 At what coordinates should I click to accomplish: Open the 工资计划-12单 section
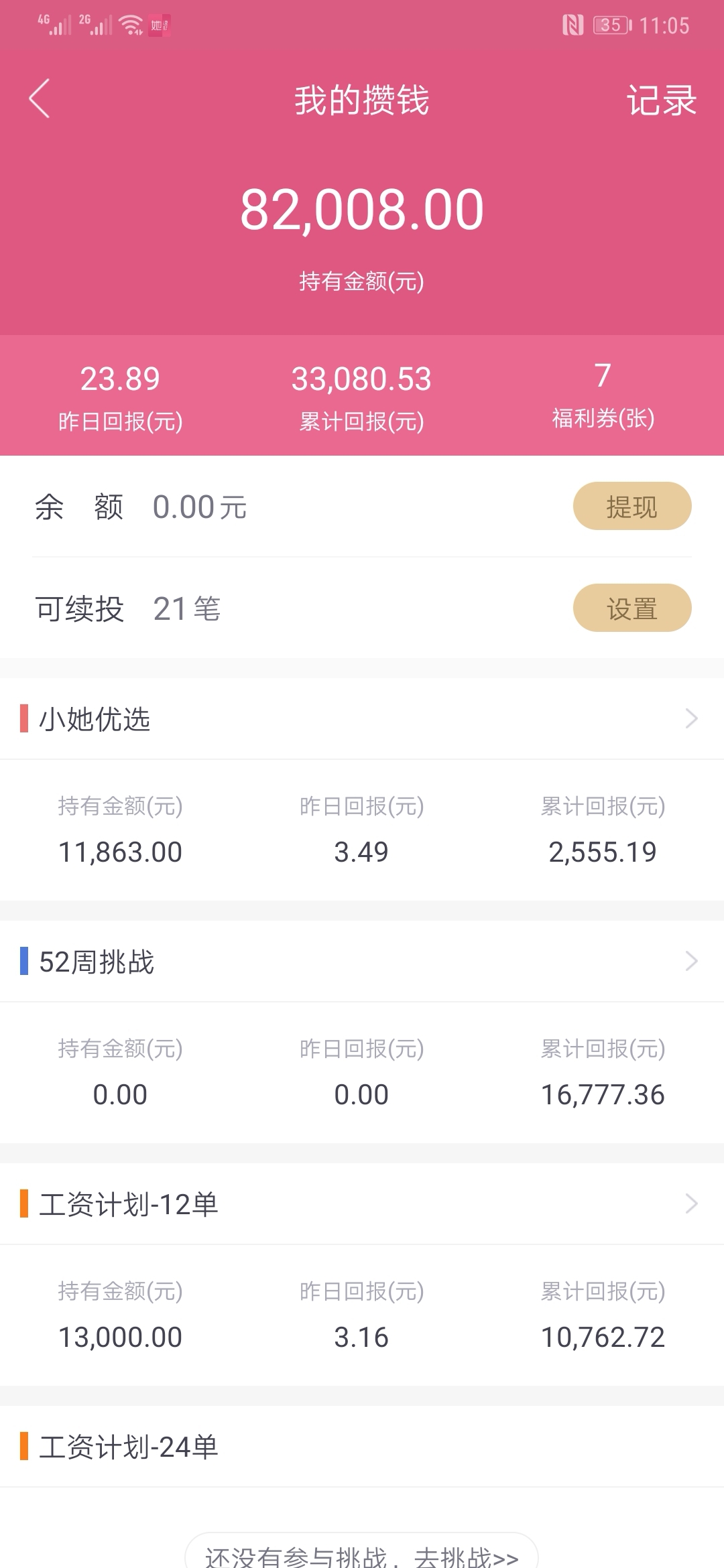[x=362, y=1204]
